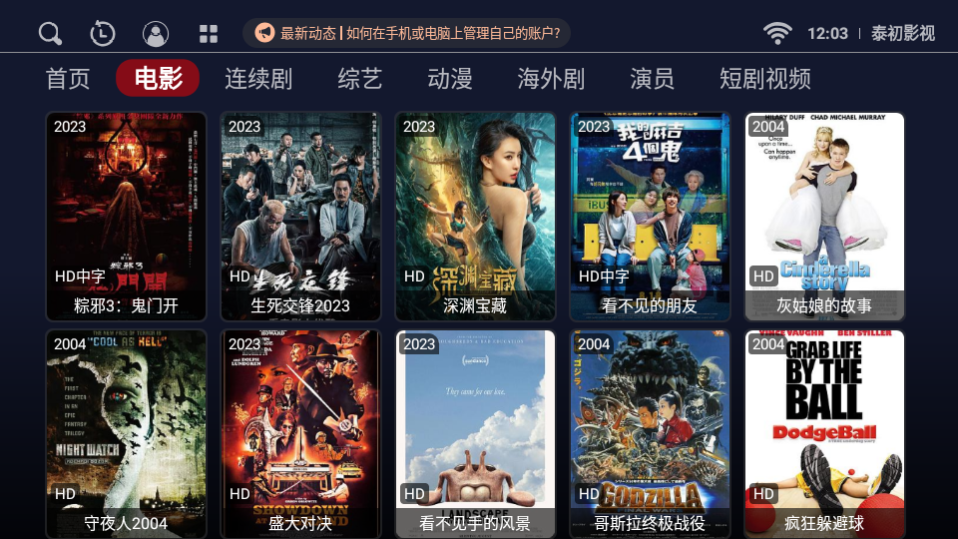Viewport: 958px width, 539px height.
Task: Open the movie 粽邪3:鬼门开
Action: 126,216
